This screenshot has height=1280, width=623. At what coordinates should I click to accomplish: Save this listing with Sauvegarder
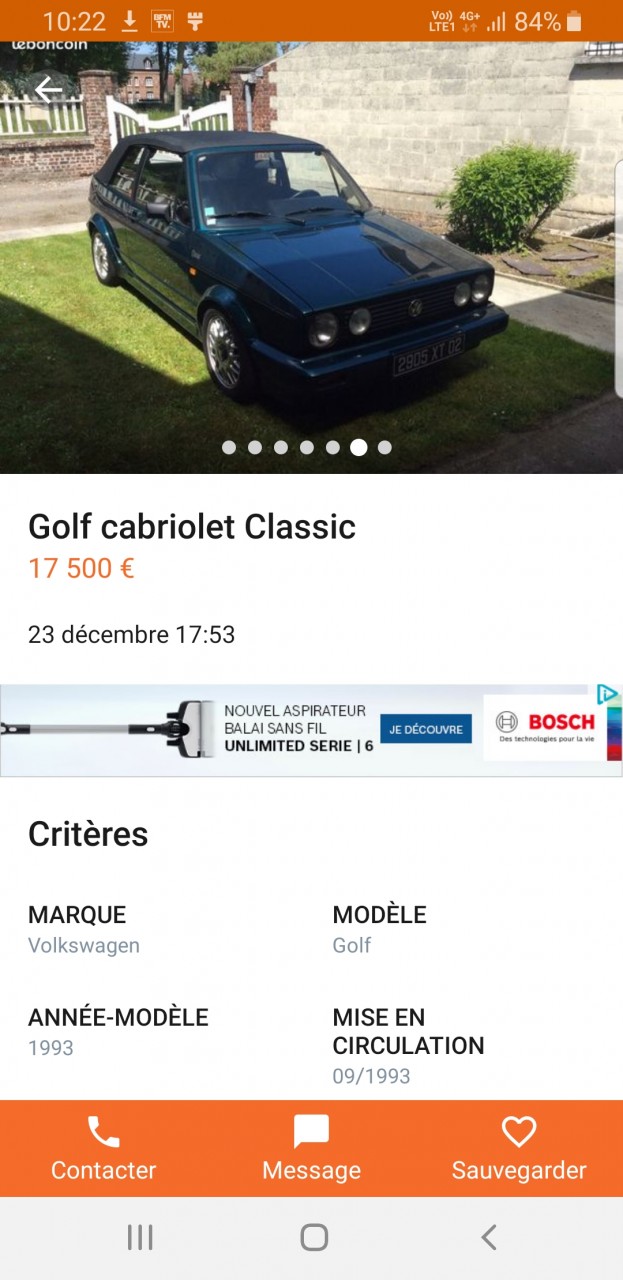click(x=519, y=1149)
